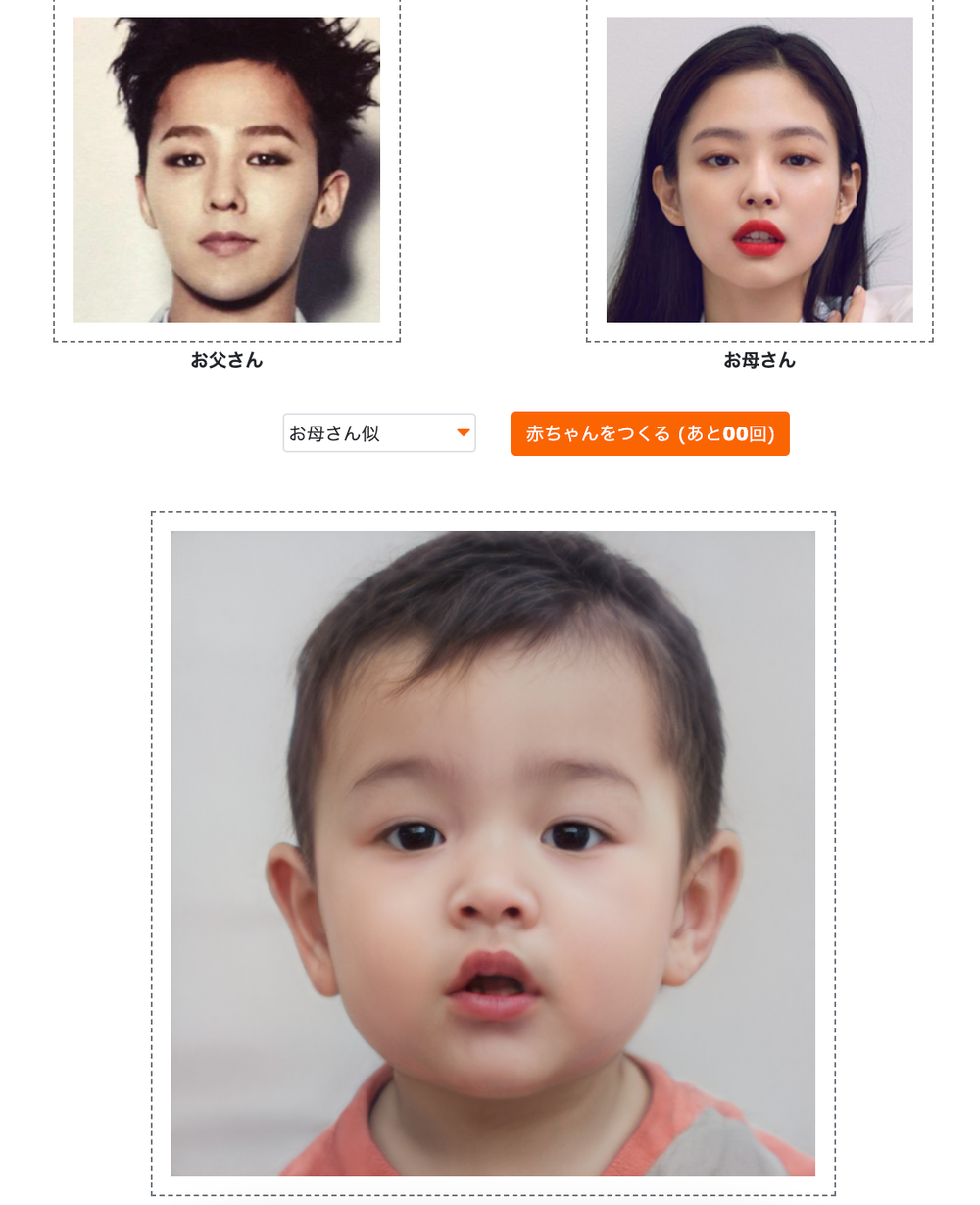
Task: Open the お母さん似 resemblance dropdown
Action: click(379, 433)
